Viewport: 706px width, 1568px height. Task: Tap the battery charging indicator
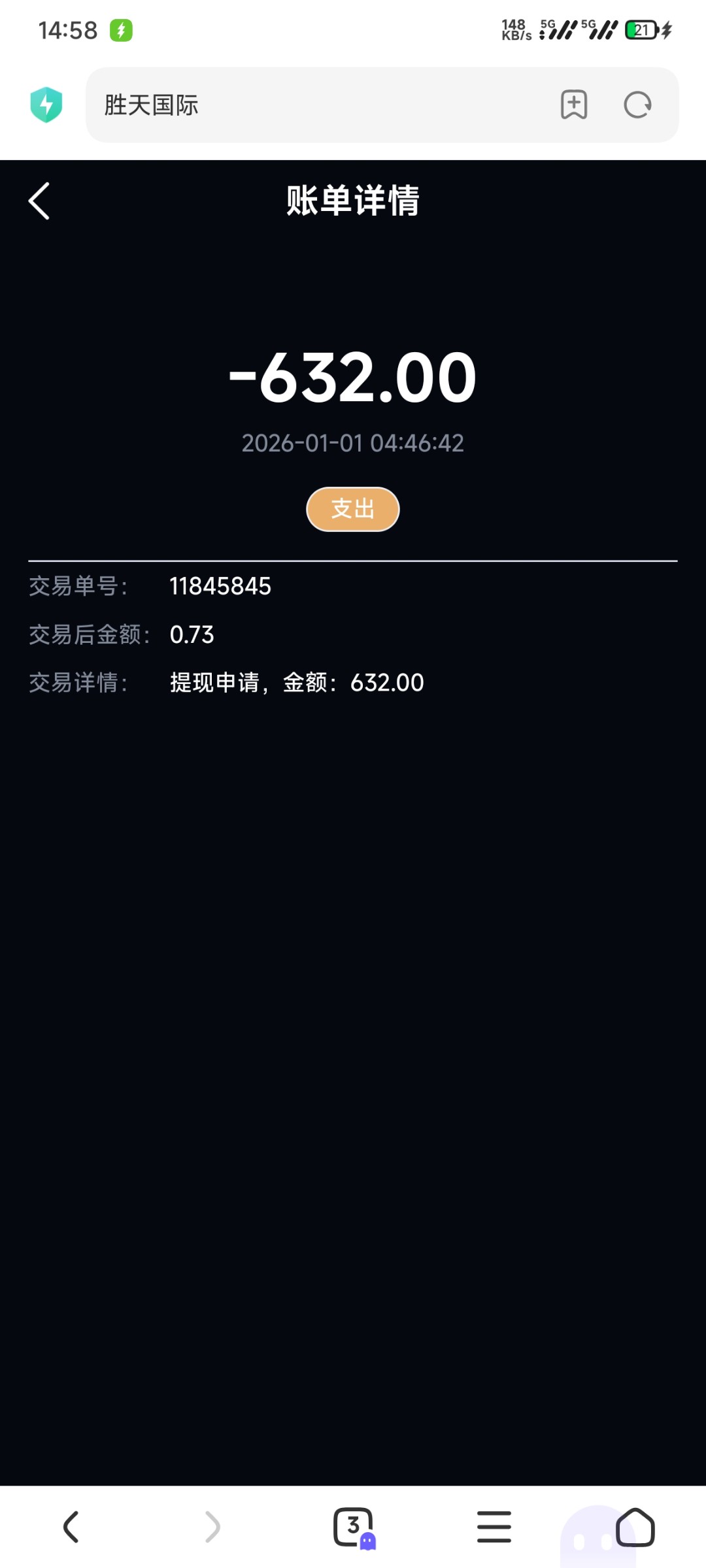[644, 29]
